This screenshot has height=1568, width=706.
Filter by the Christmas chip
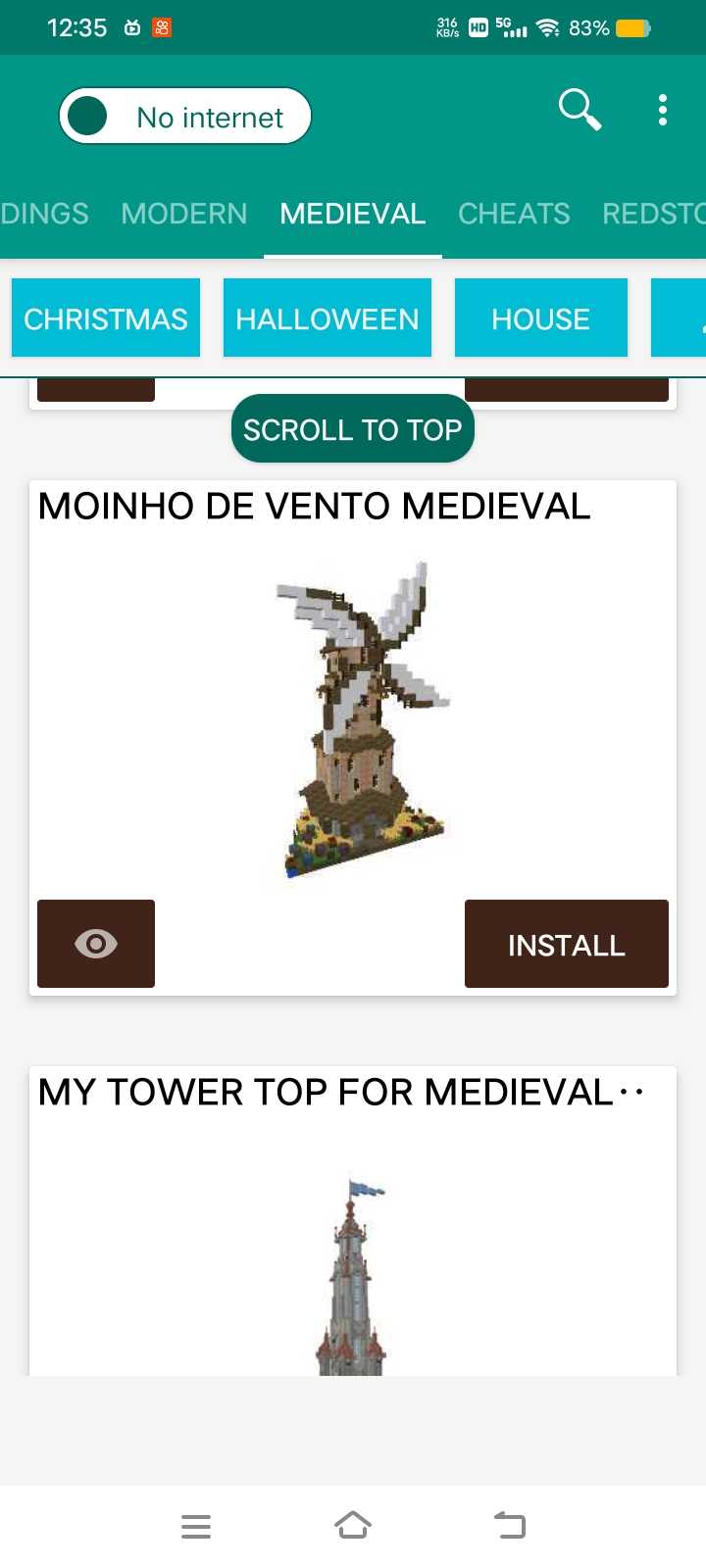(106, 318)
